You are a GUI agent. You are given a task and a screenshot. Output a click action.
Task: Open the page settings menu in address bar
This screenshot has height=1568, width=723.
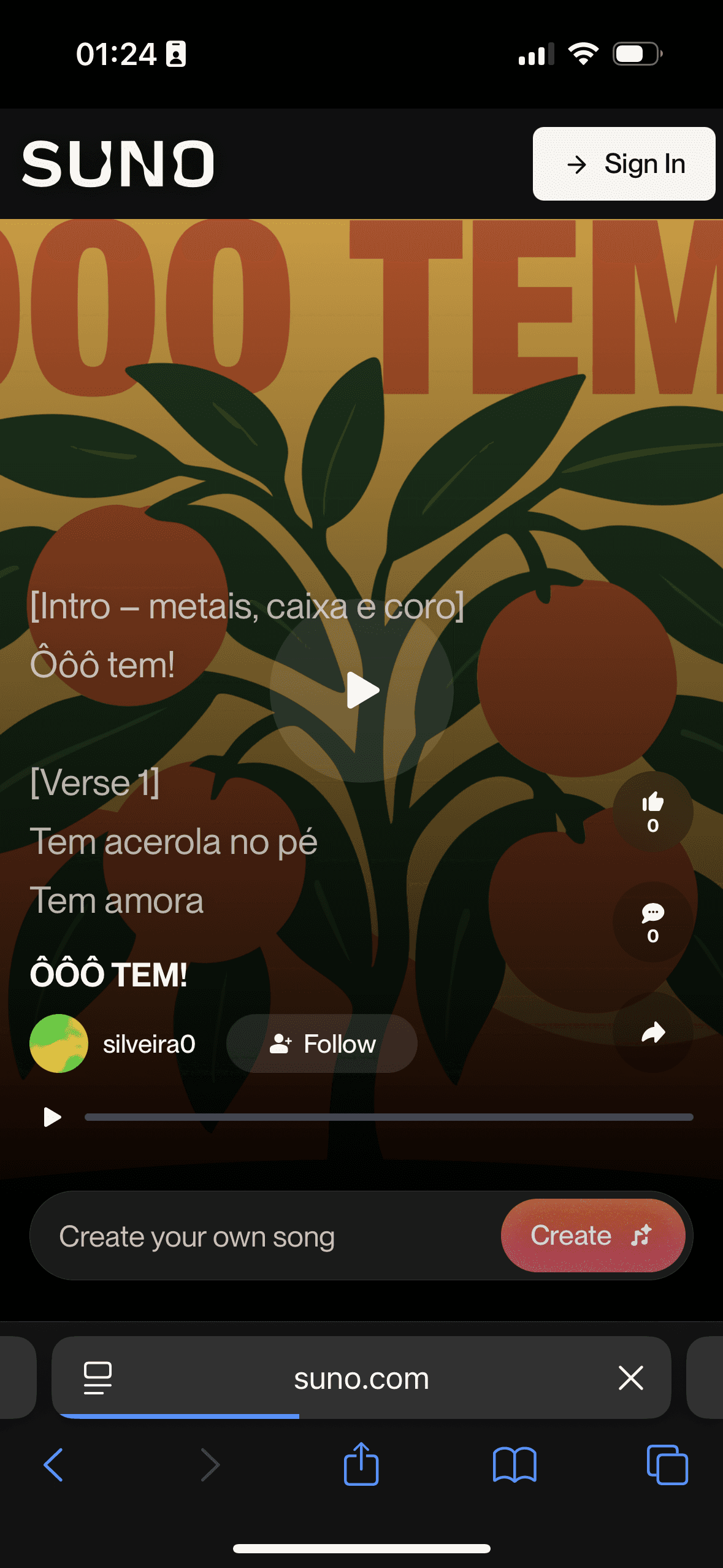tap(98, 1378)
